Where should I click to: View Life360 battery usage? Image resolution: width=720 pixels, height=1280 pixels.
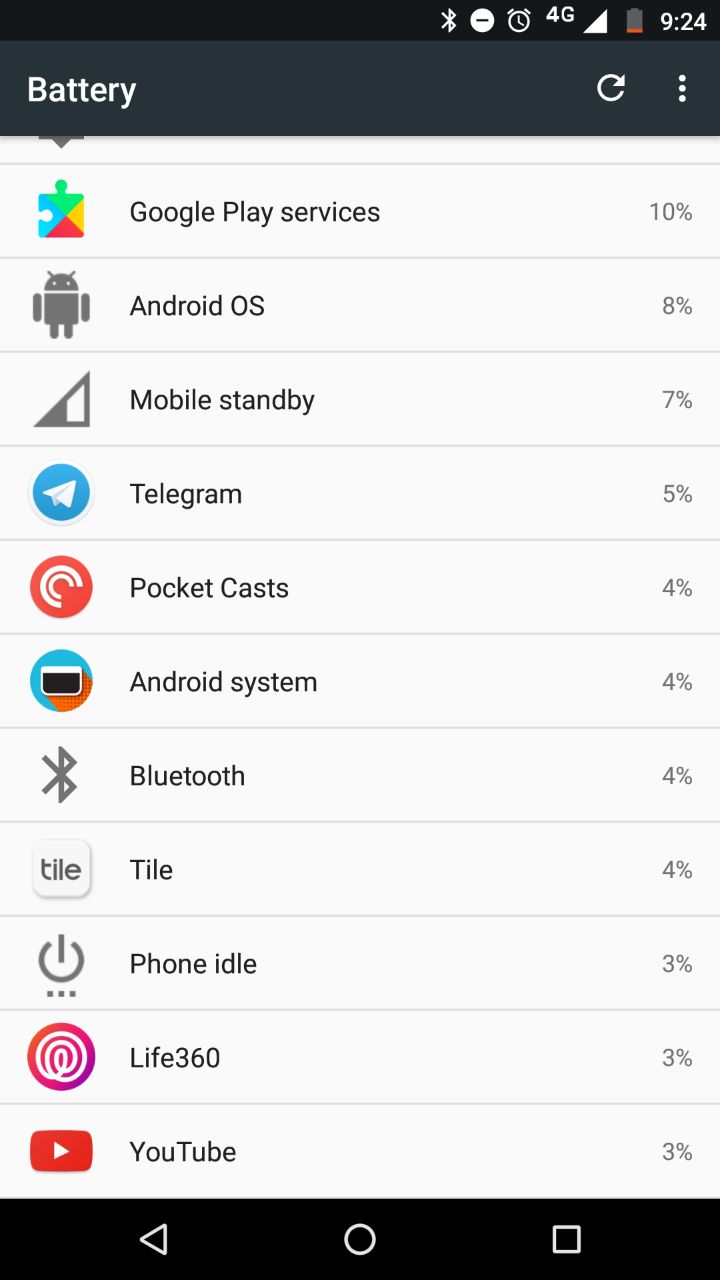[360, 1057]
